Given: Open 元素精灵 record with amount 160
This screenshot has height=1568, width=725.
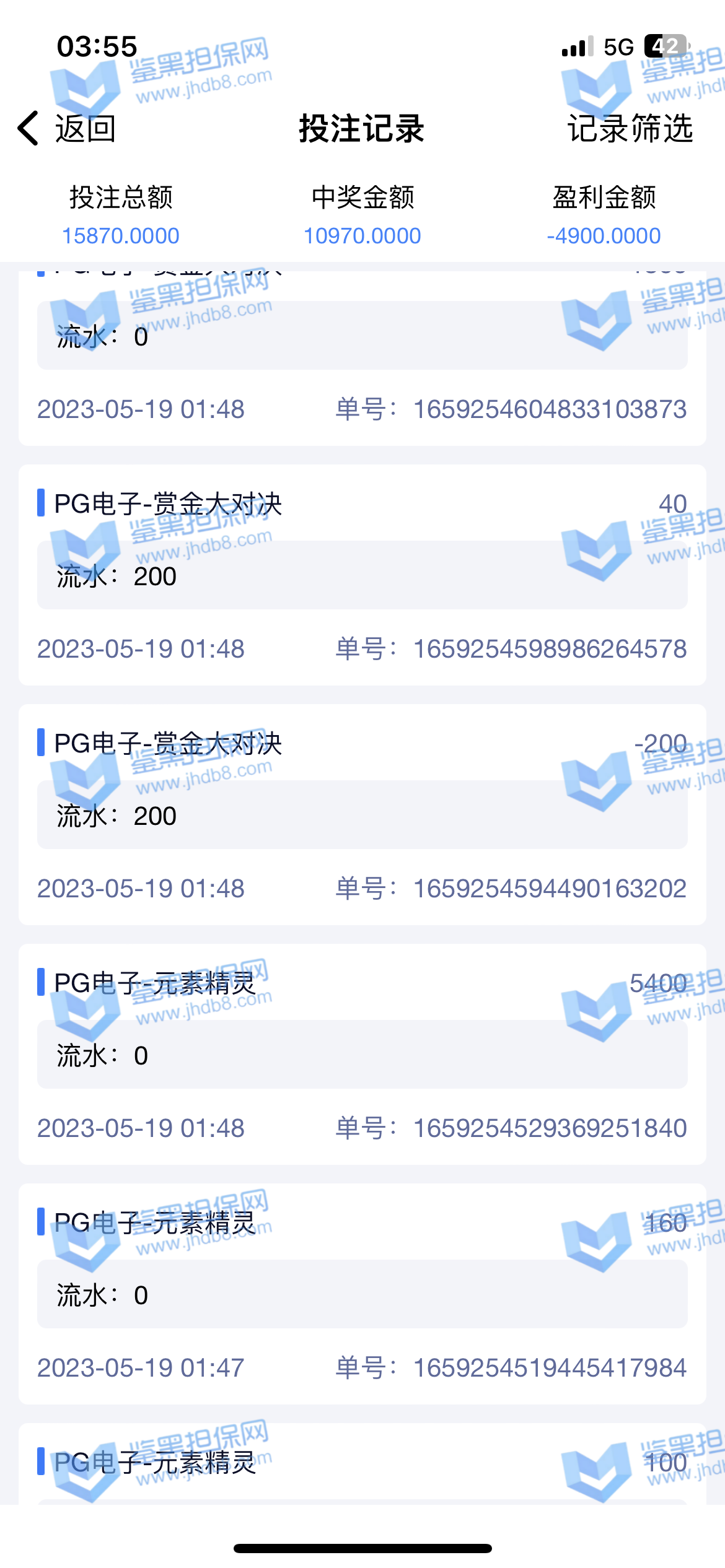Looking at the screenshot, I should tap(362, 1294).
